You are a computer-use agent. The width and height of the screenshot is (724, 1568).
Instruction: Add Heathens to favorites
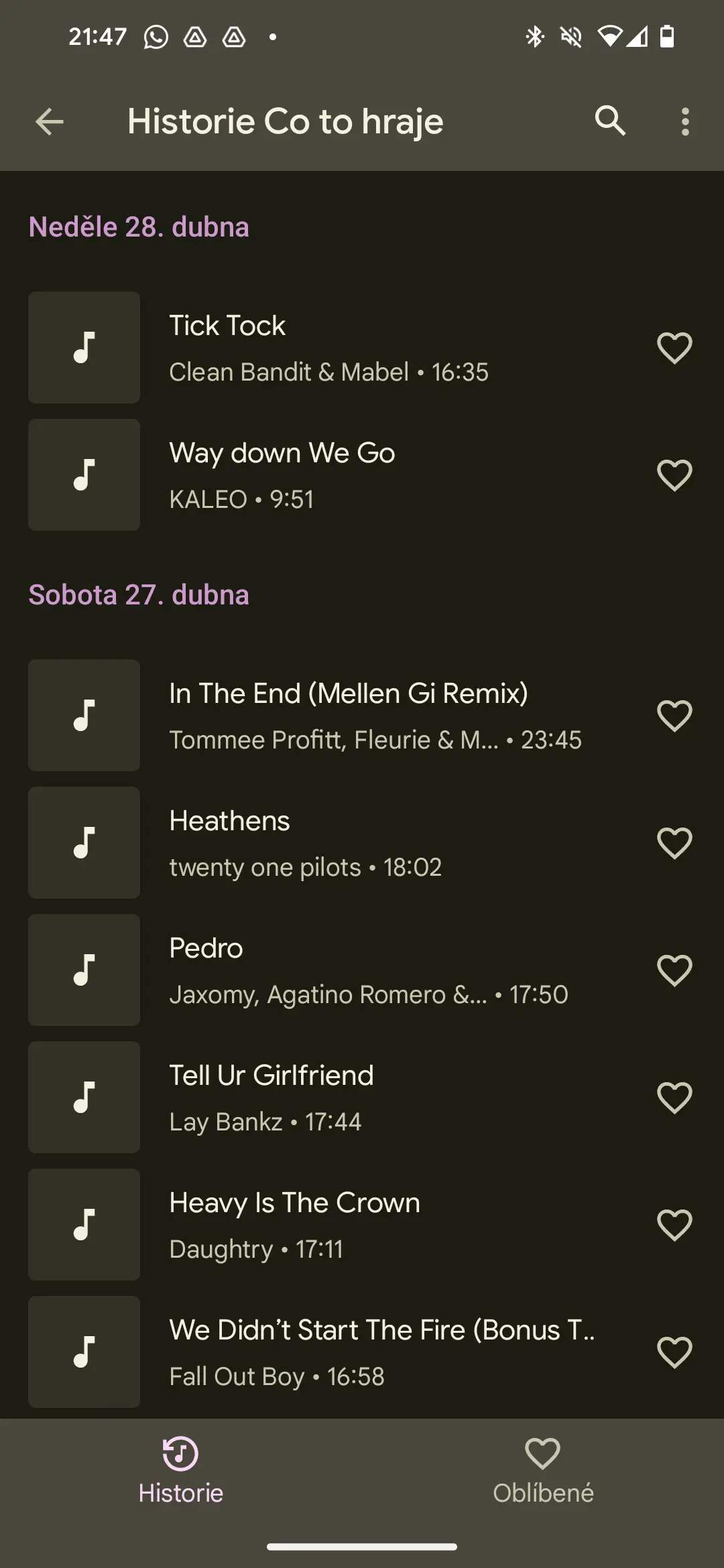click(674, 843)
